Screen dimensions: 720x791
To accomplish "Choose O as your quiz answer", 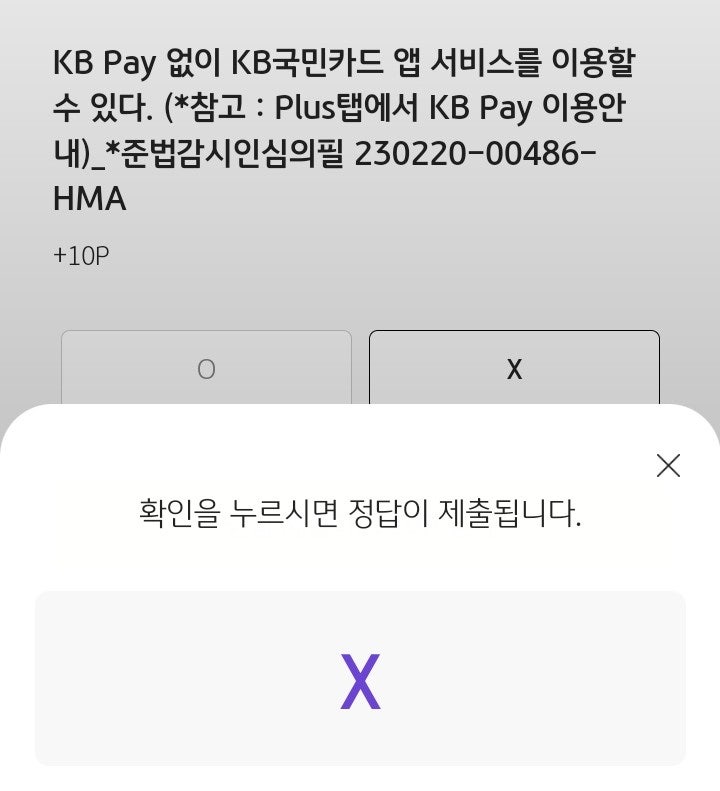I will point(206,369).
